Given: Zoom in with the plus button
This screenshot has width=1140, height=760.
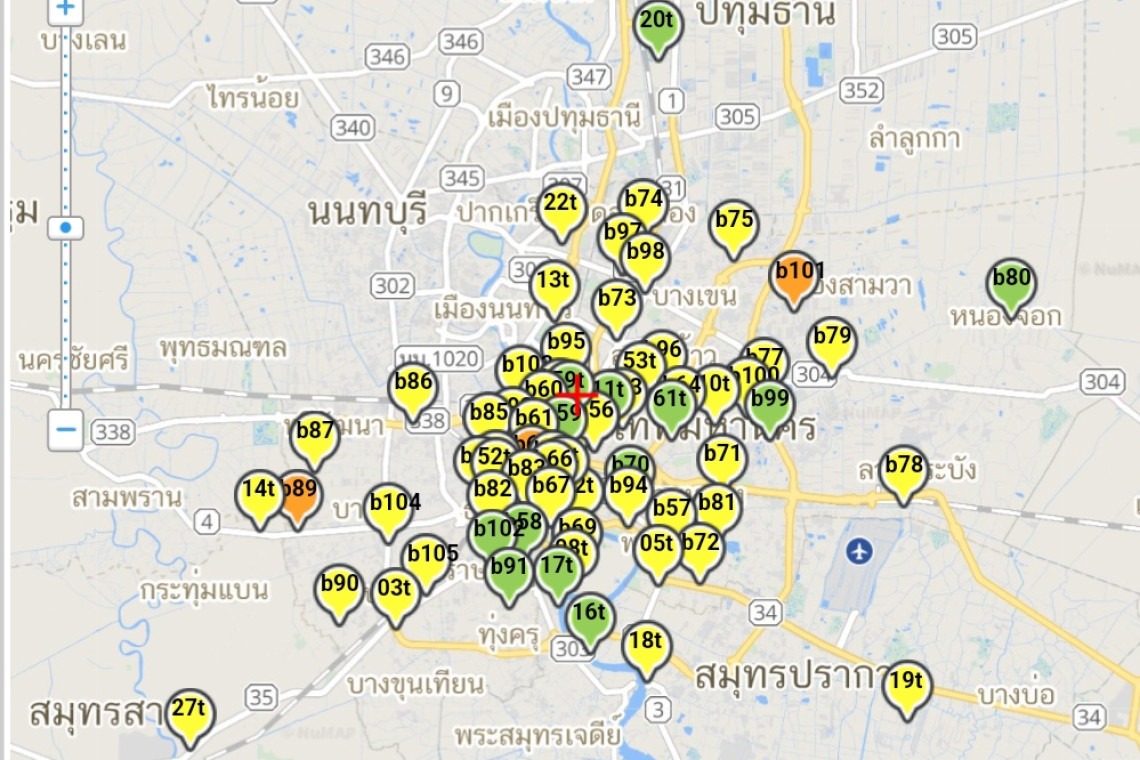Looking at the screenshot, I should pyautogui.click(x=66, y=10).
